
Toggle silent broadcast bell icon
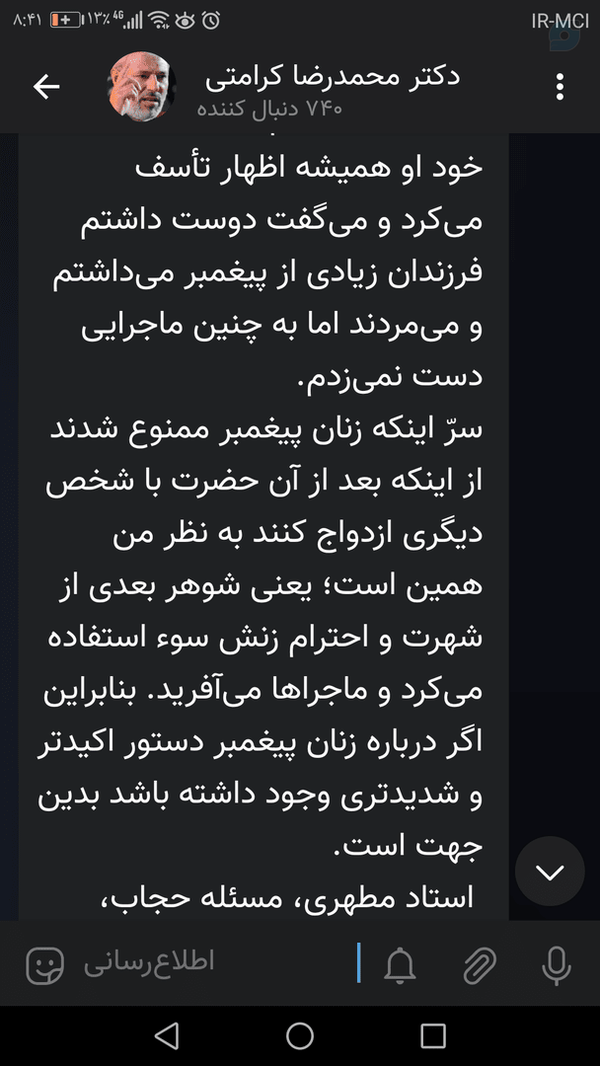(400, 964)
